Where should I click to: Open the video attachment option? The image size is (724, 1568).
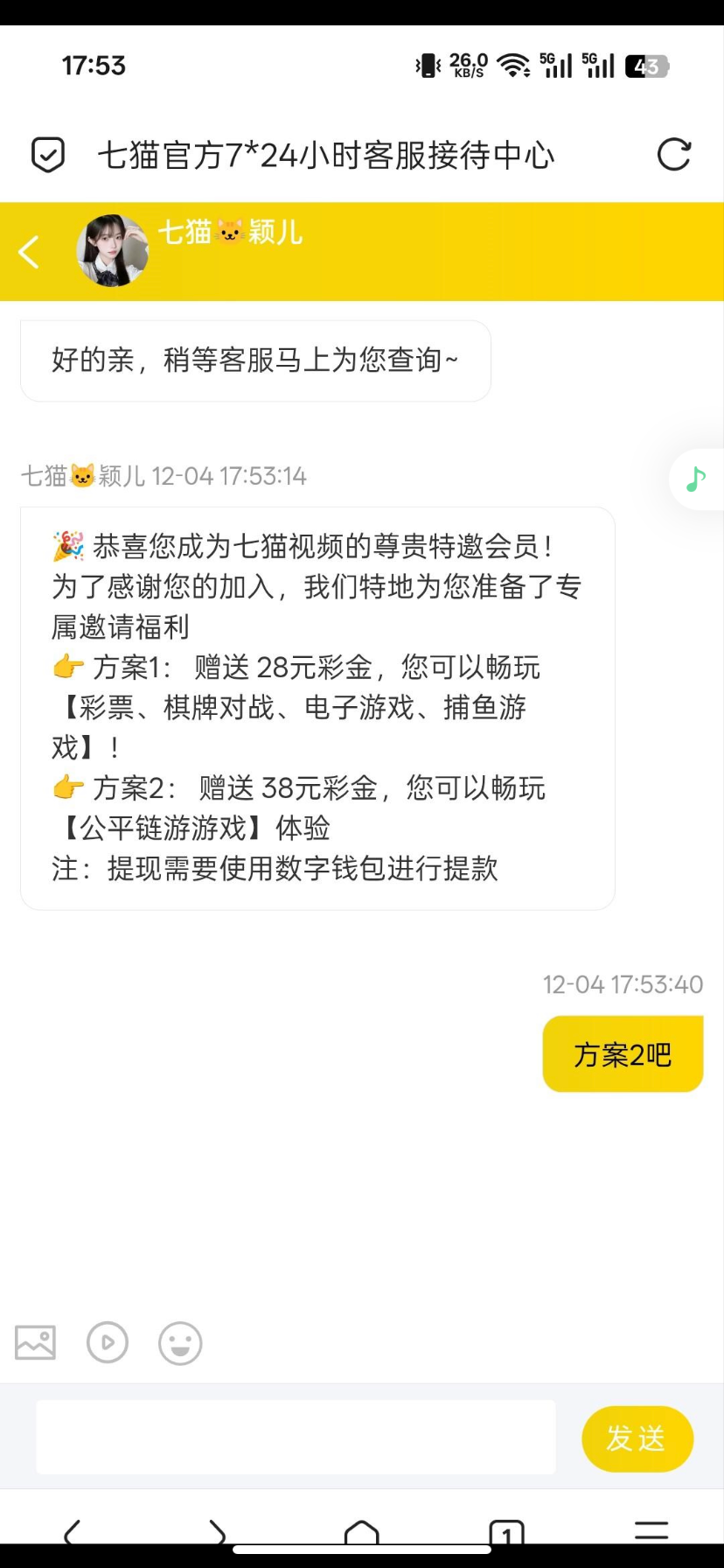click(x=108, y=1342)
